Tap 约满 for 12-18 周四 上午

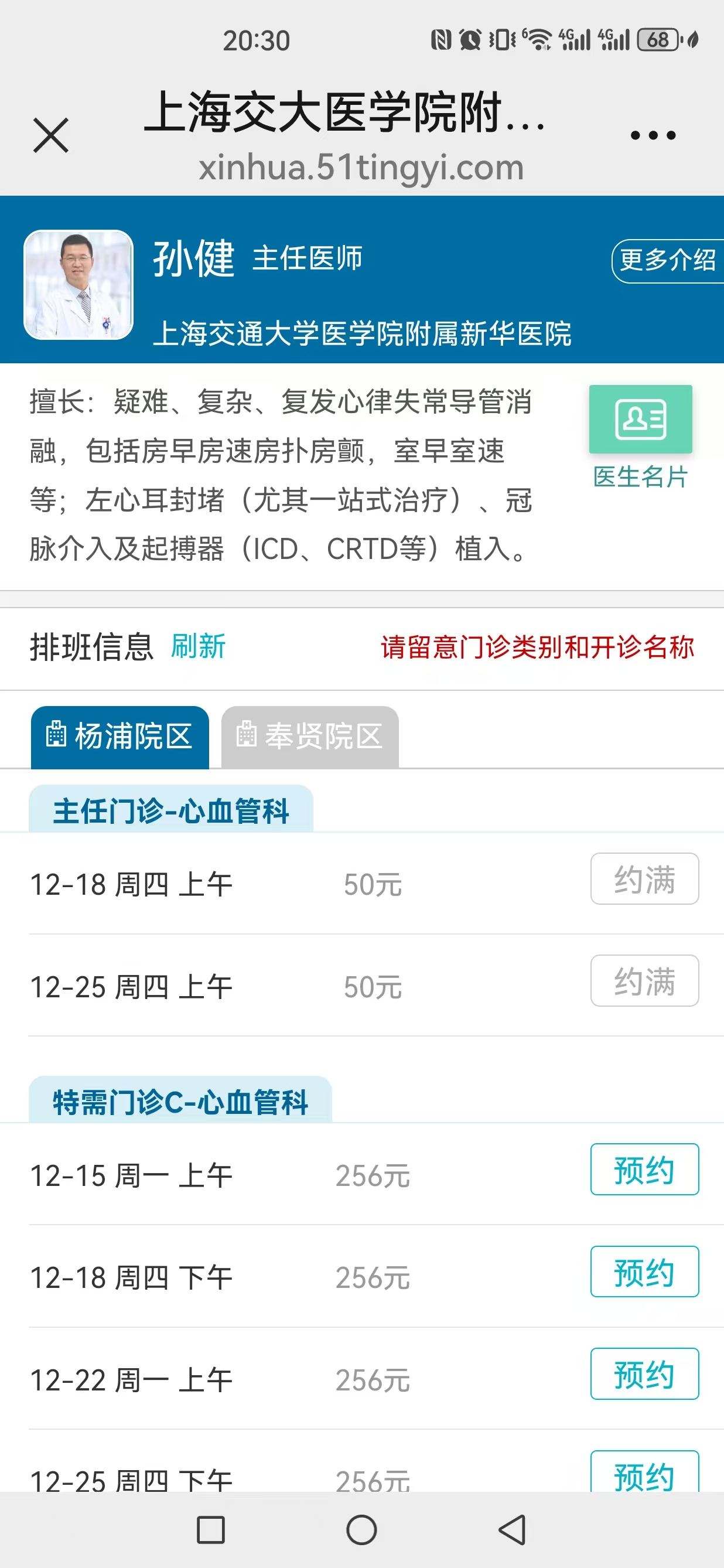[644, 879]
